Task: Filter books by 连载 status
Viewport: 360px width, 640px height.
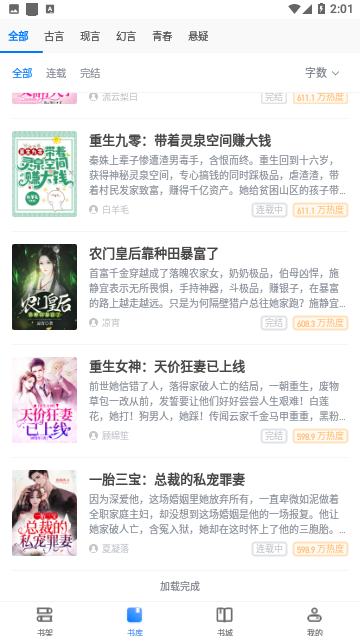Action: coord(56,73)
